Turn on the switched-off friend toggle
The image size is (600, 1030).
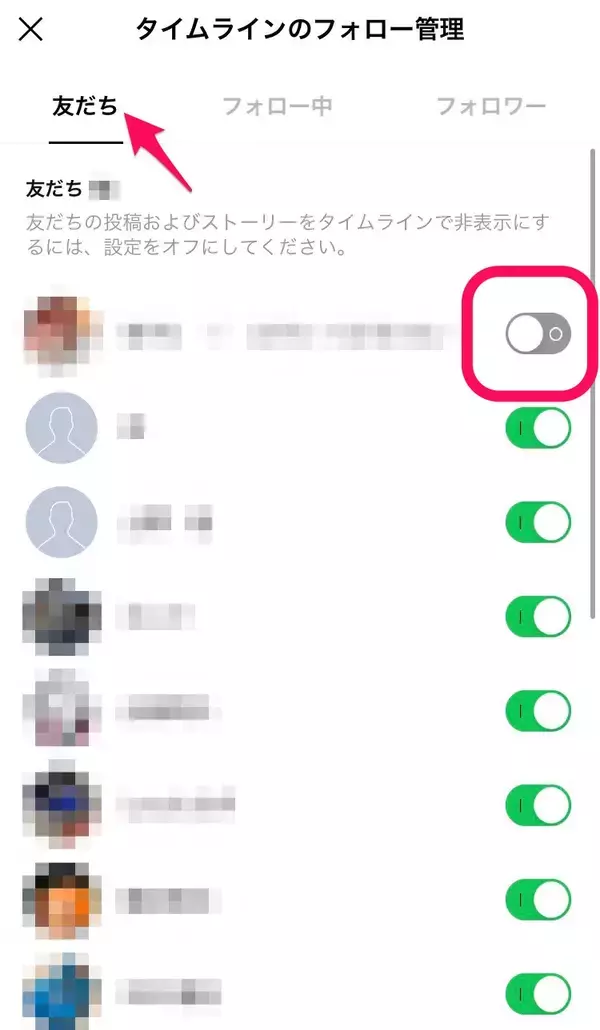click(x=538, y=335)
